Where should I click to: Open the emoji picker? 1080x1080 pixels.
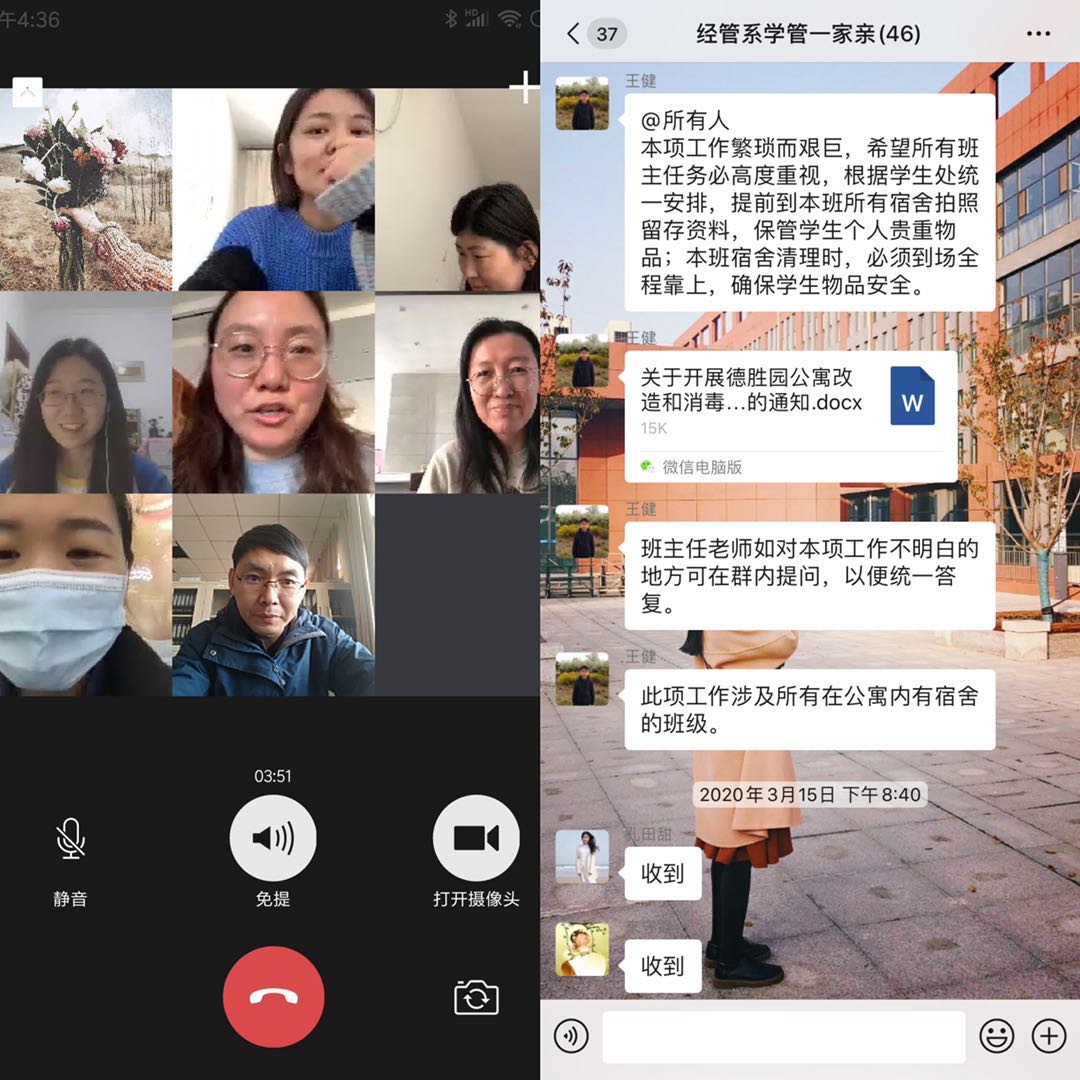pyautogui.click(x=996, y=1036)
